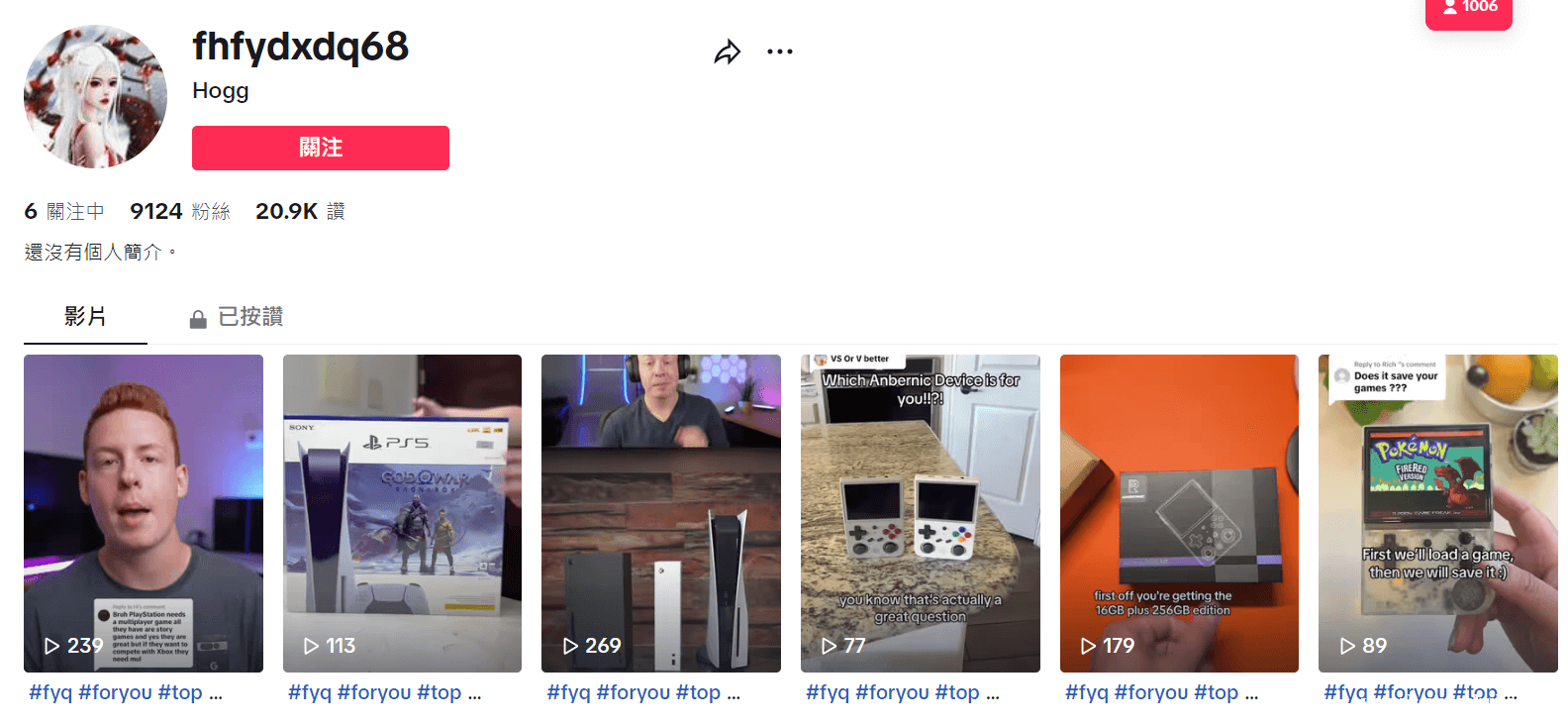Switch to the 已按讚 liked tab
Viewport: 1568px width, 727px height.
pos(237,317)
